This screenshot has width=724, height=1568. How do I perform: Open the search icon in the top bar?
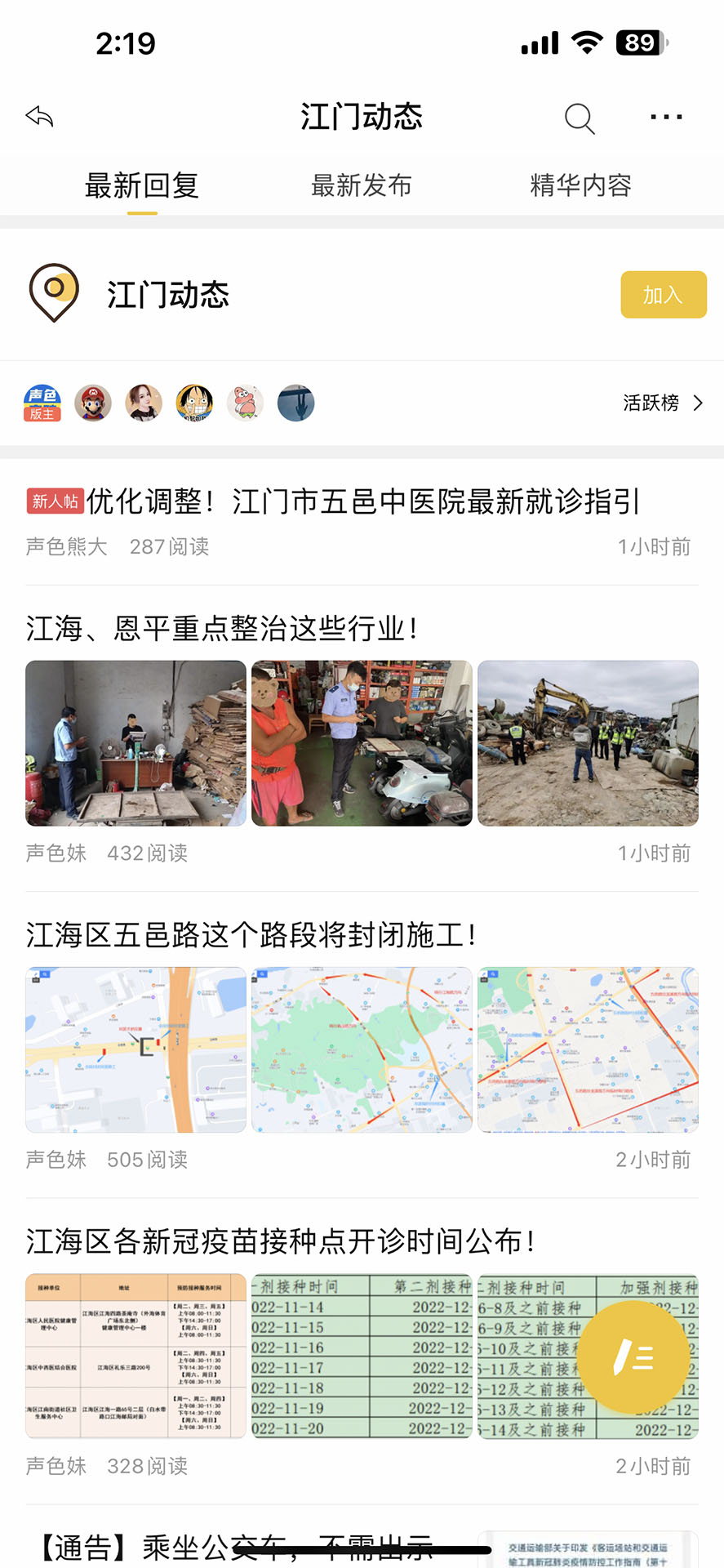coord(580,118)
